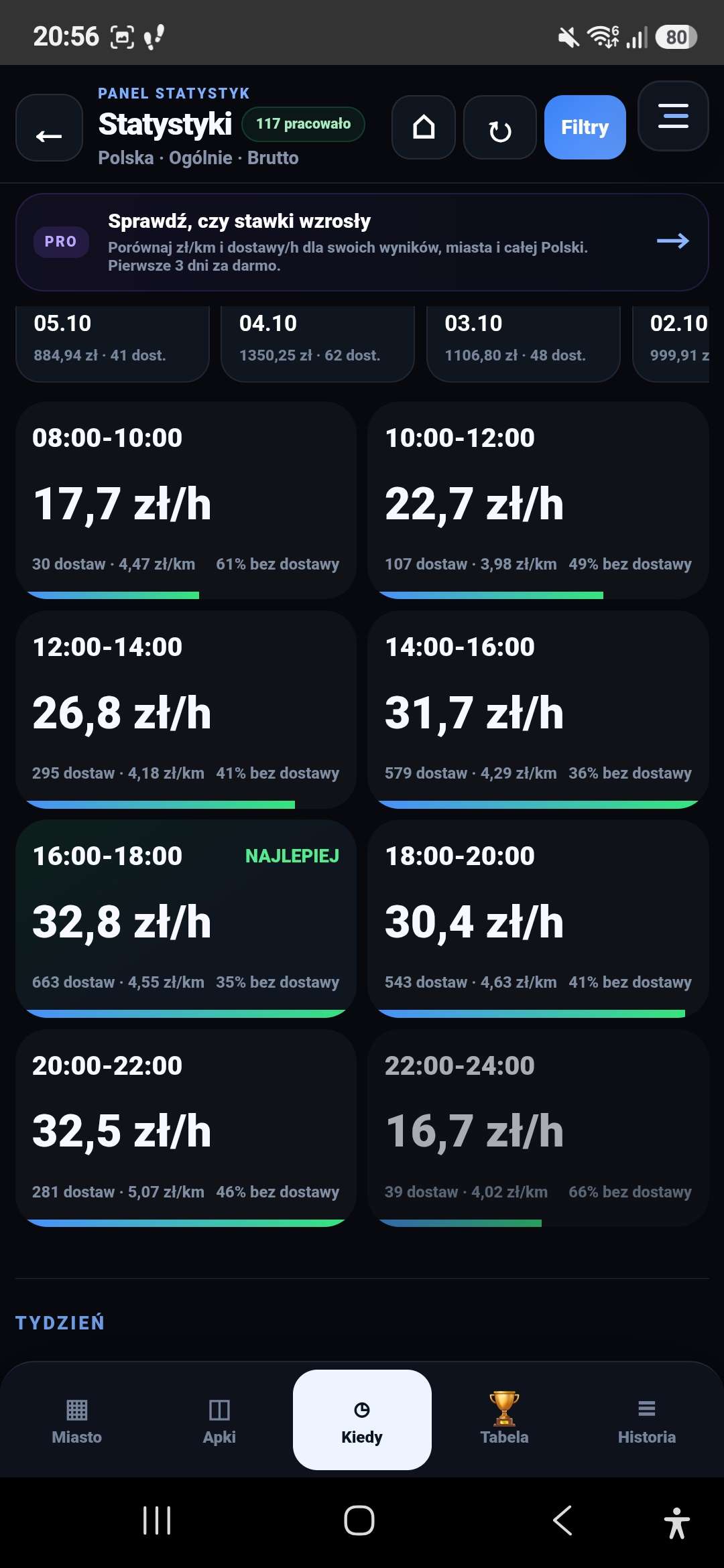Go to the Historia tab

pyautogui.click(x=647, y=1421)
